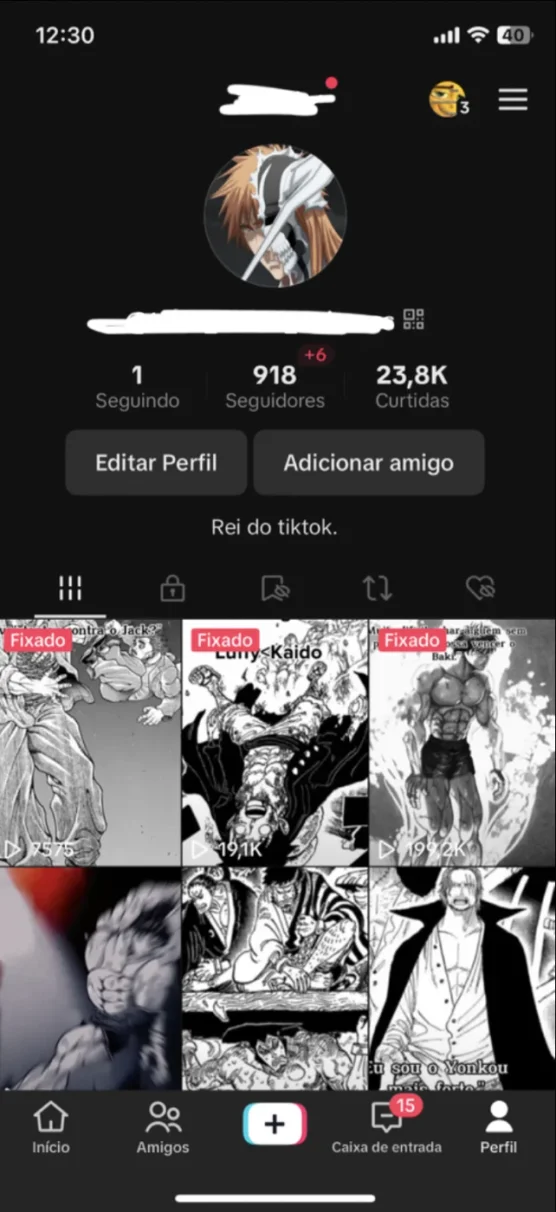Tap Adicionar amigo button

pos(368,463)
